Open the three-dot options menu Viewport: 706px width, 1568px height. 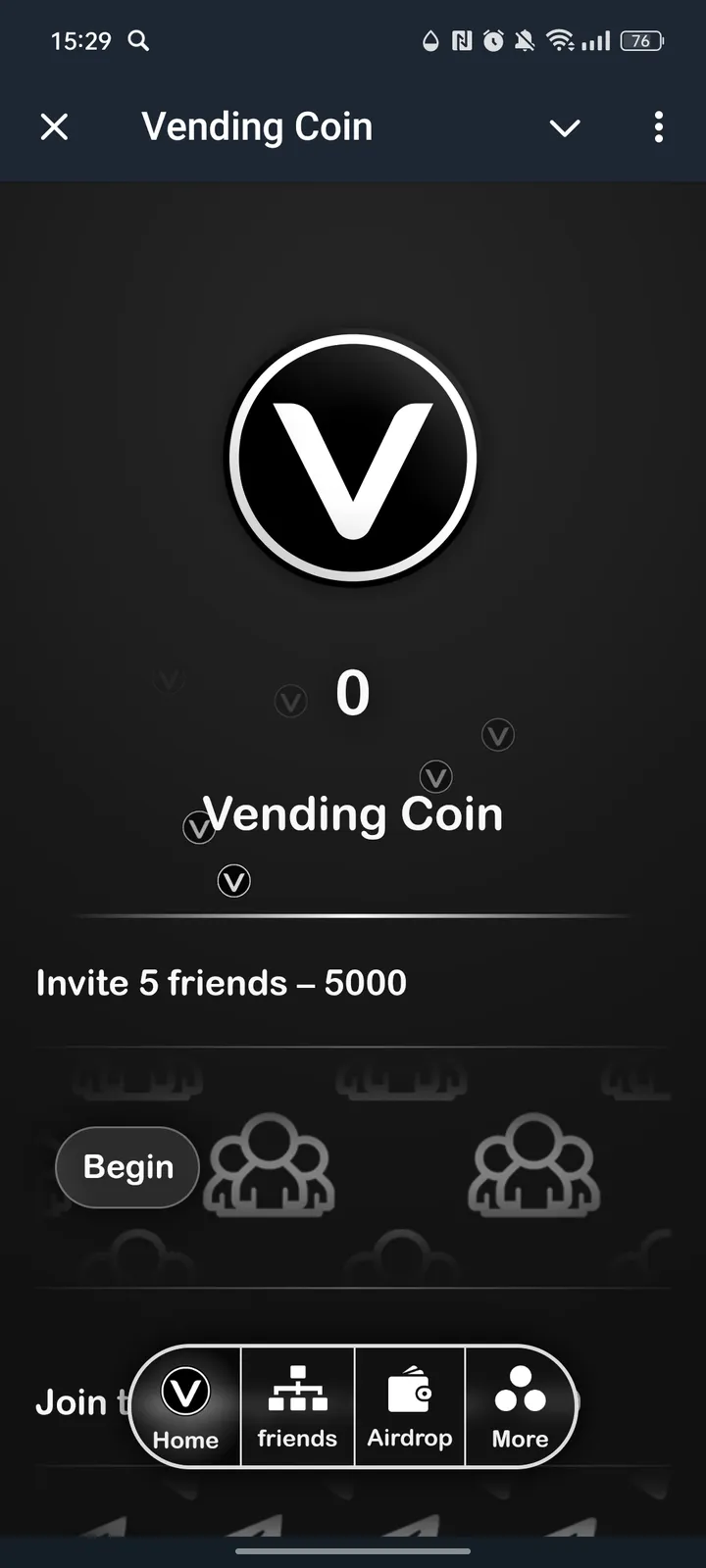coord(658,126)
